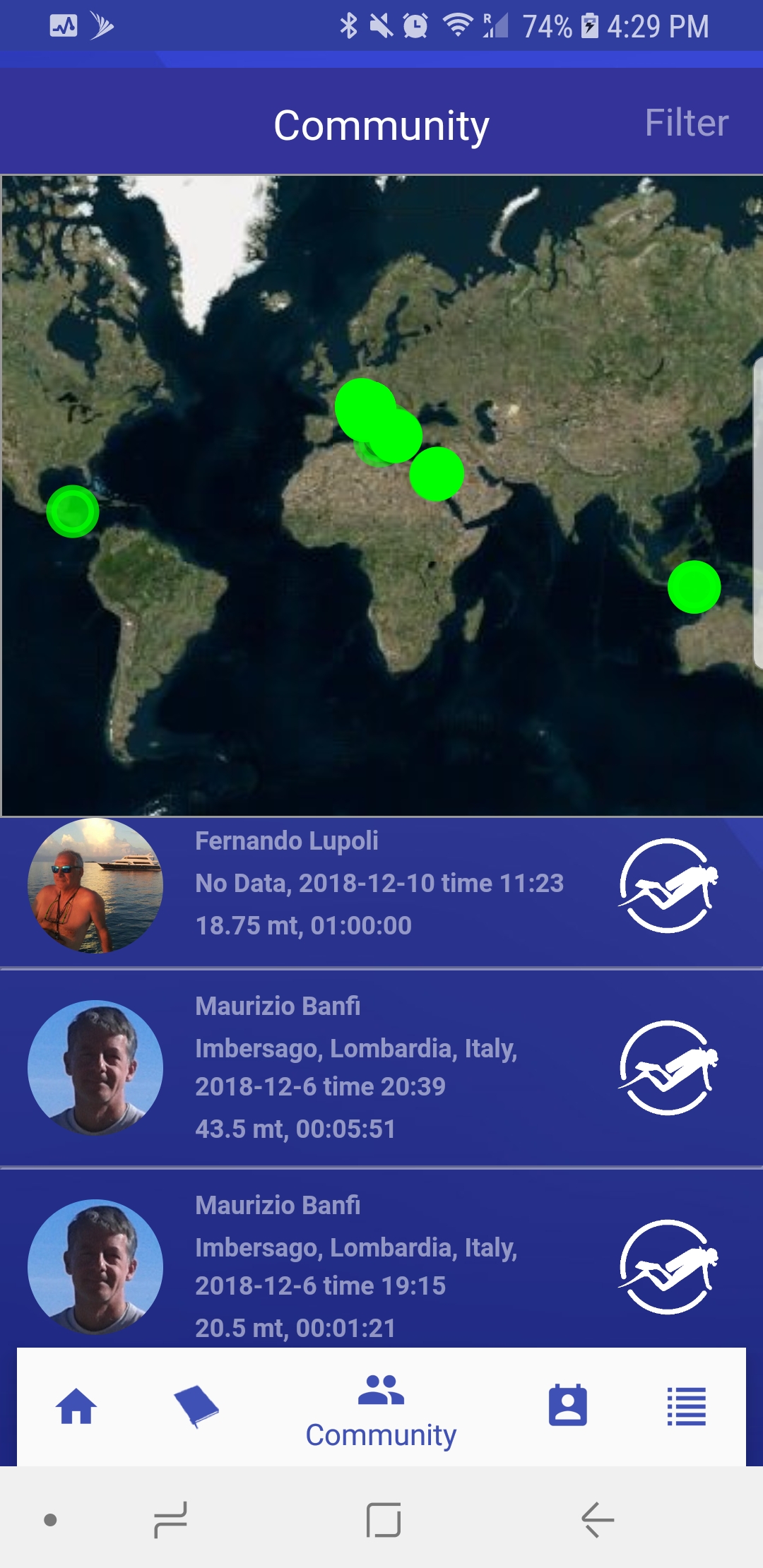Go to the home tab
763x1568 pixels.
(76, 1406)
